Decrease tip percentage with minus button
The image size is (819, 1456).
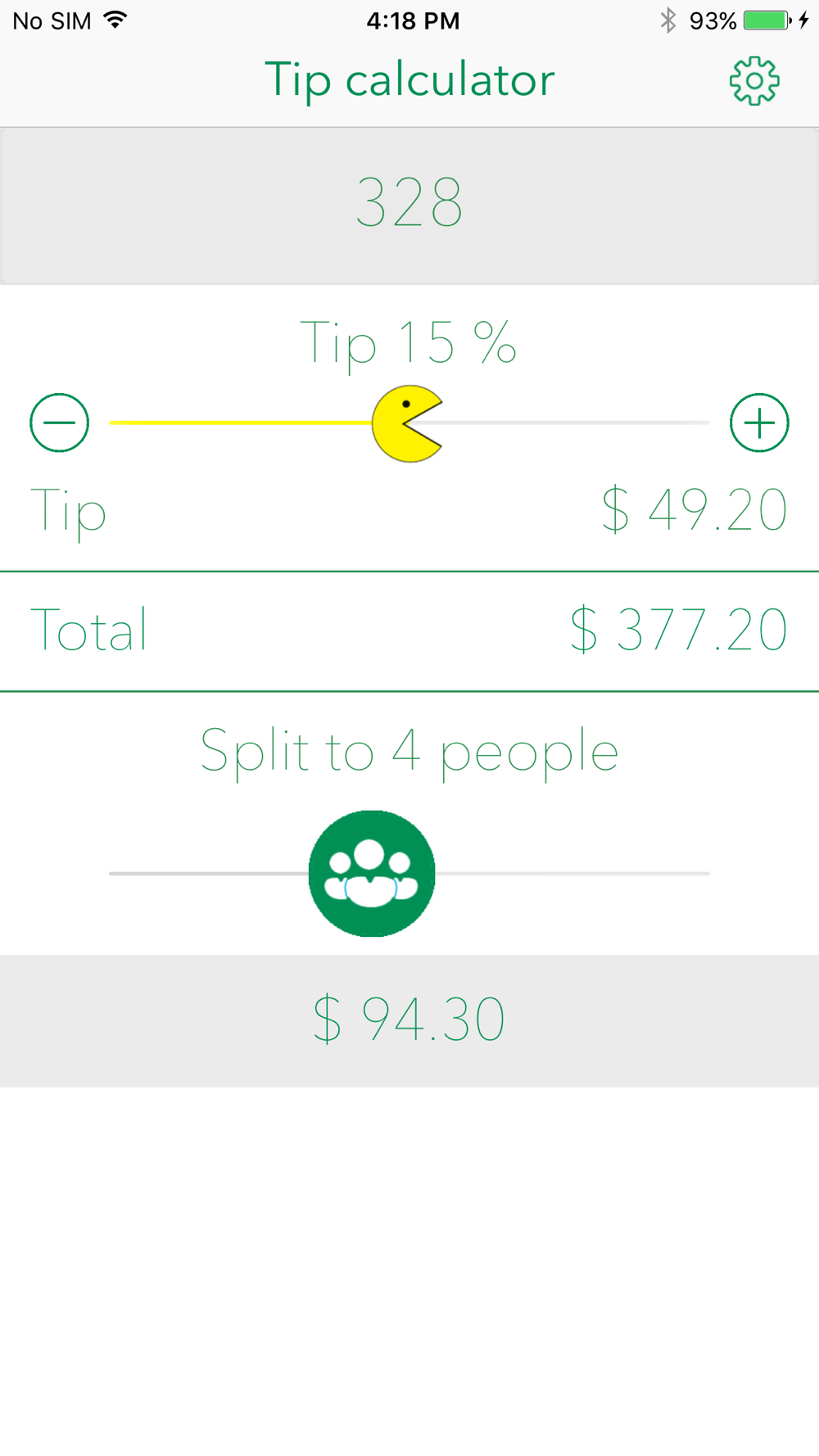59,423
